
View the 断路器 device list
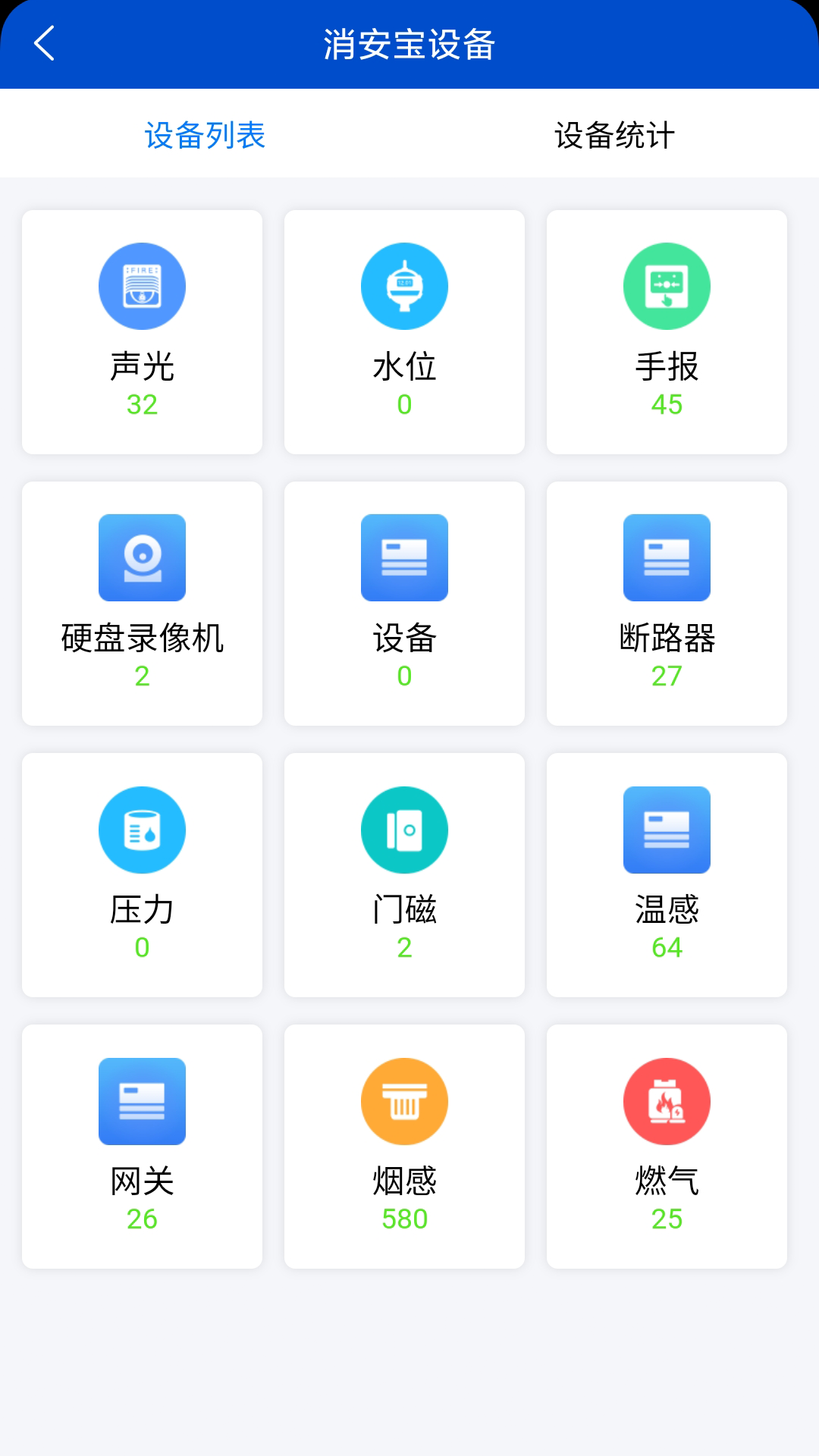[667, 604]
